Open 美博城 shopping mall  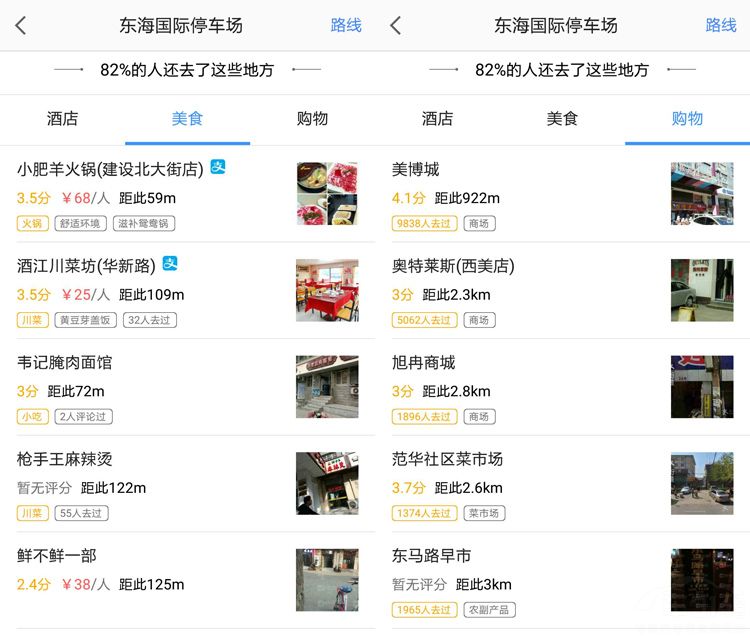(x=416, y=170)
